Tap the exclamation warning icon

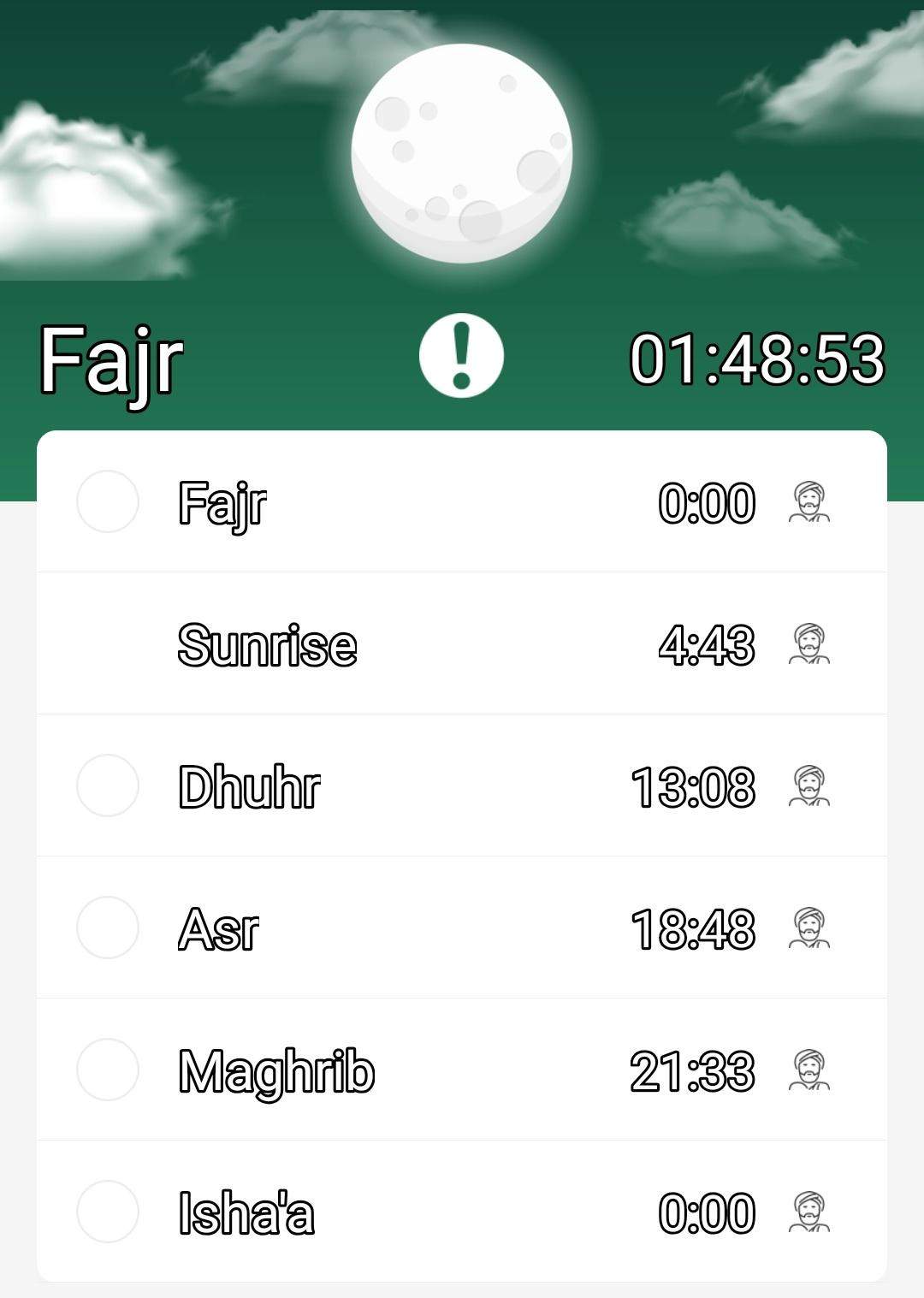click(461, 355)
